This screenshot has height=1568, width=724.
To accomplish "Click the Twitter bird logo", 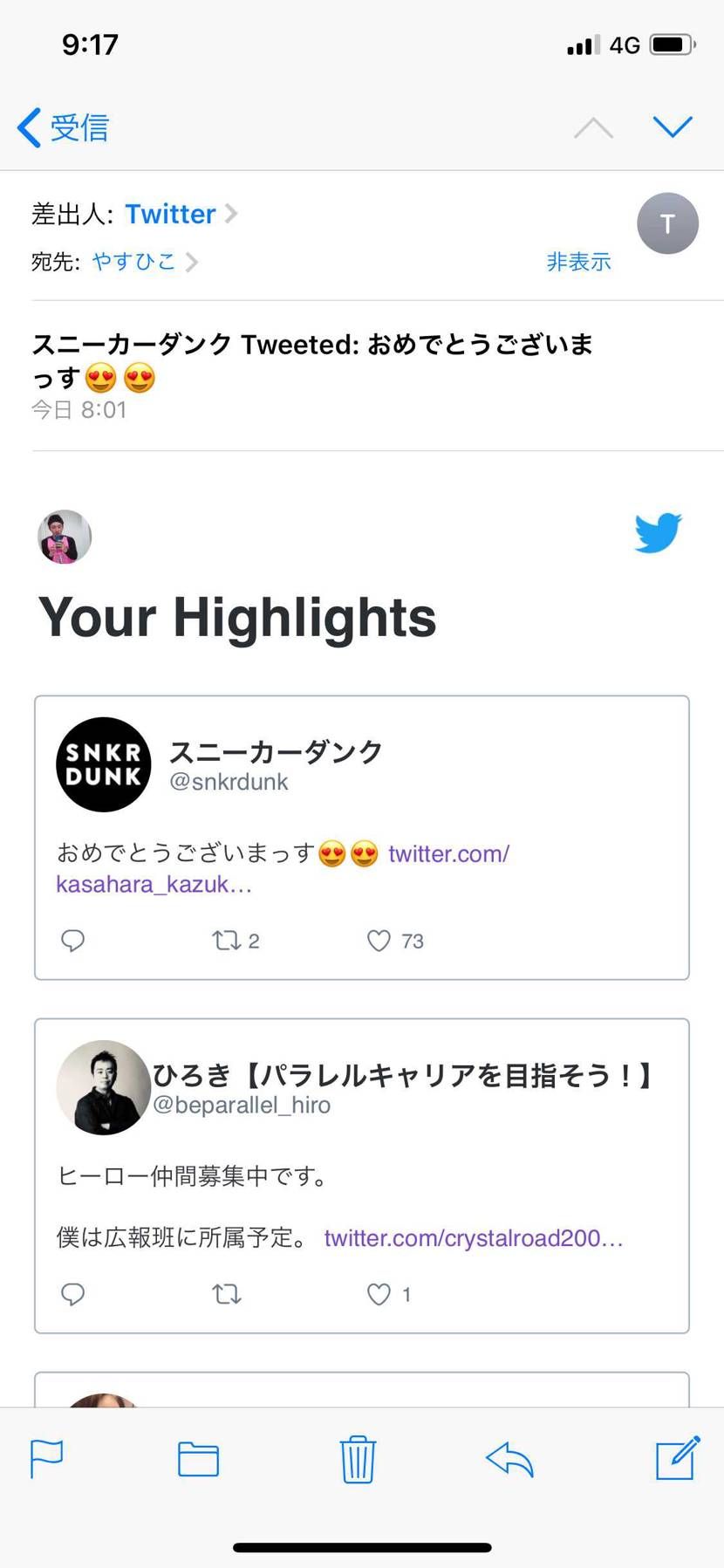I will pos(659,534).
